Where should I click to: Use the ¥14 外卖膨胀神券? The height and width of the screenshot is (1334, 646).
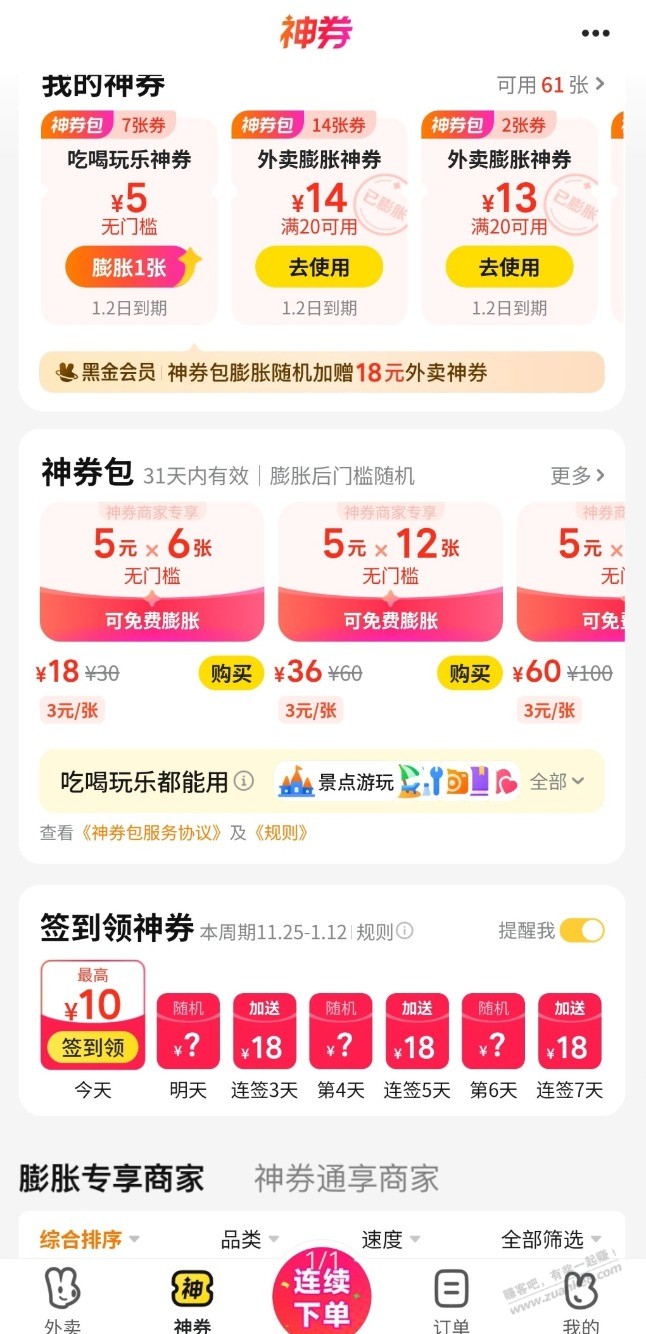point(319,267)
